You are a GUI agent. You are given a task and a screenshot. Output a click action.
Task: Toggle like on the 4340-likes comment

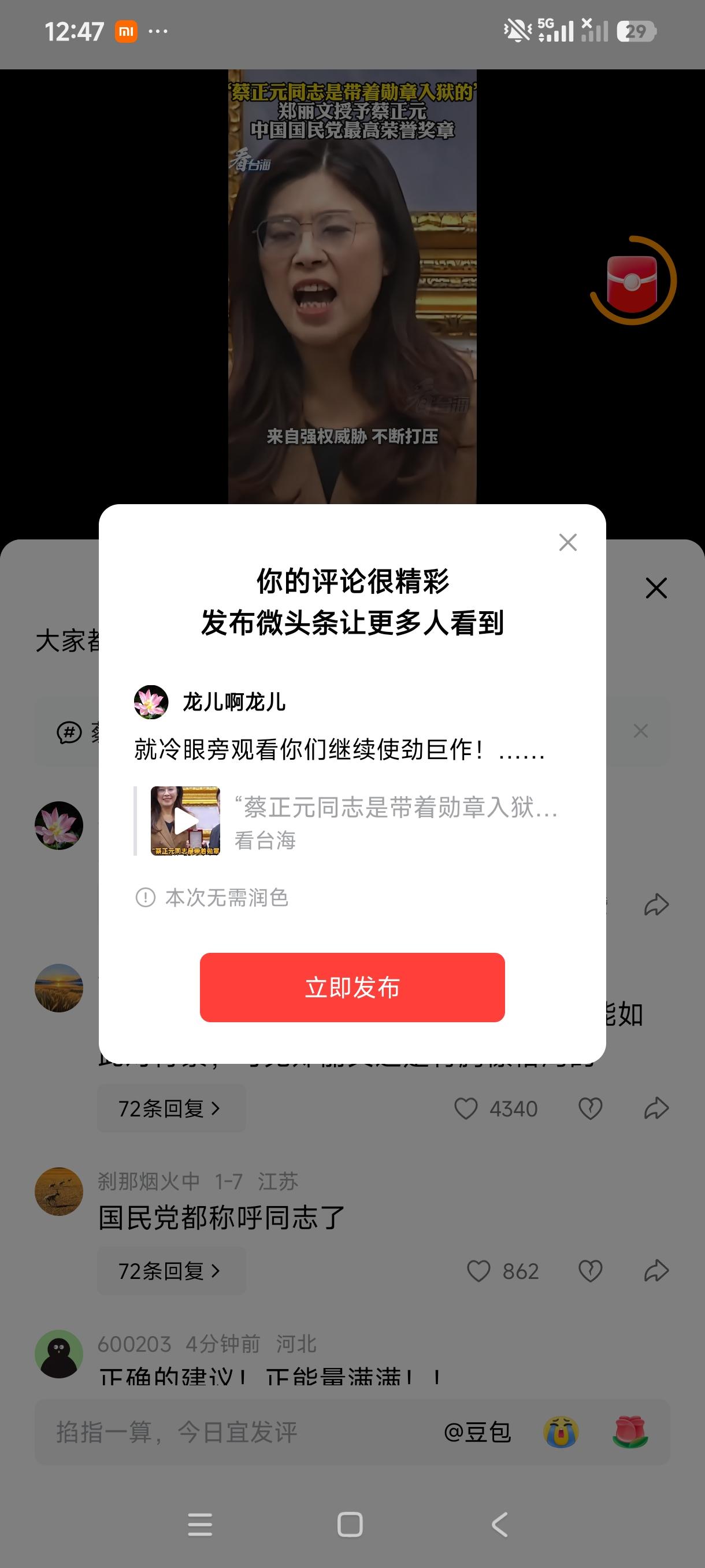click(x=467, y=1108)
